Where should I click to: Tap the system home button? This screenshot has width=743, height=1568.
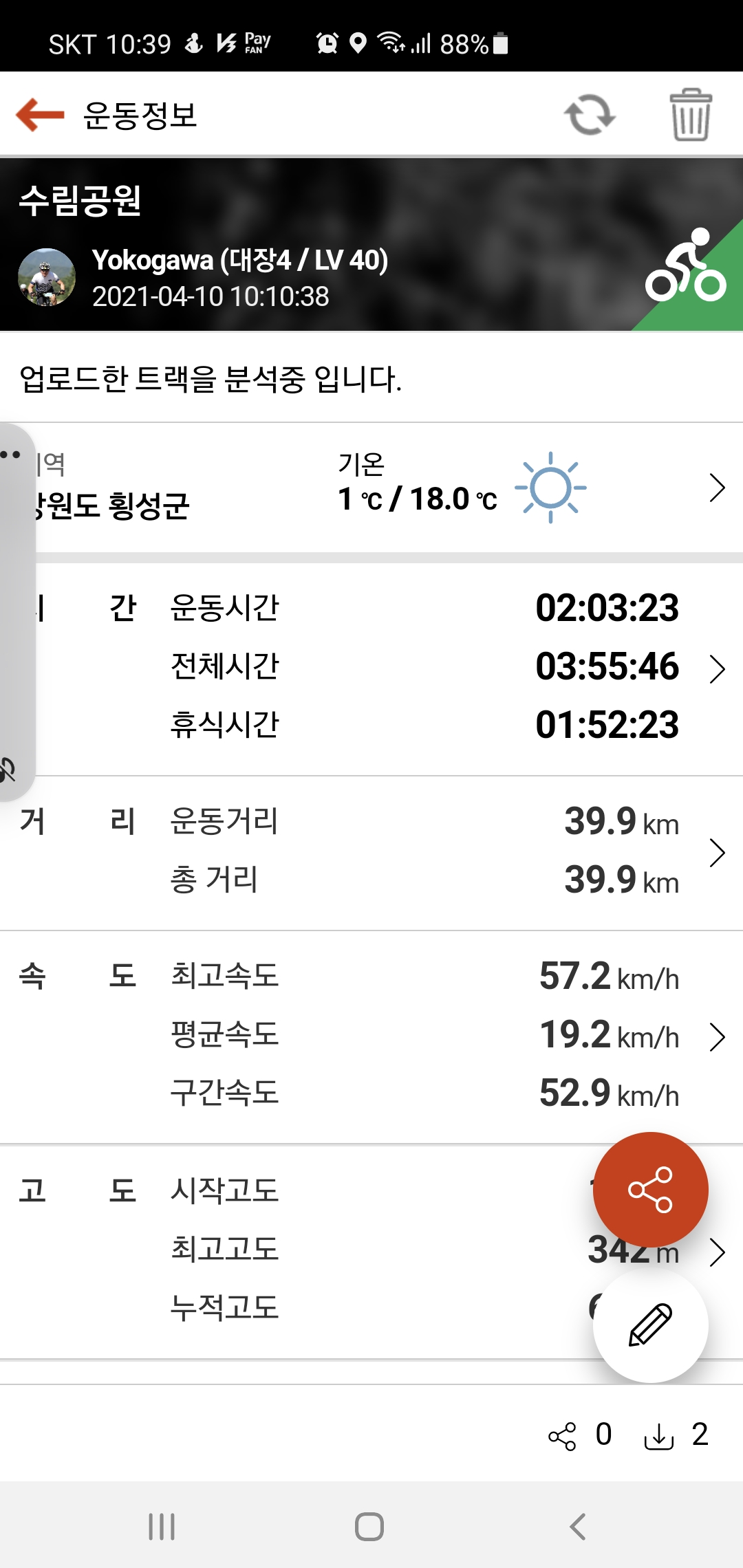369,1527
